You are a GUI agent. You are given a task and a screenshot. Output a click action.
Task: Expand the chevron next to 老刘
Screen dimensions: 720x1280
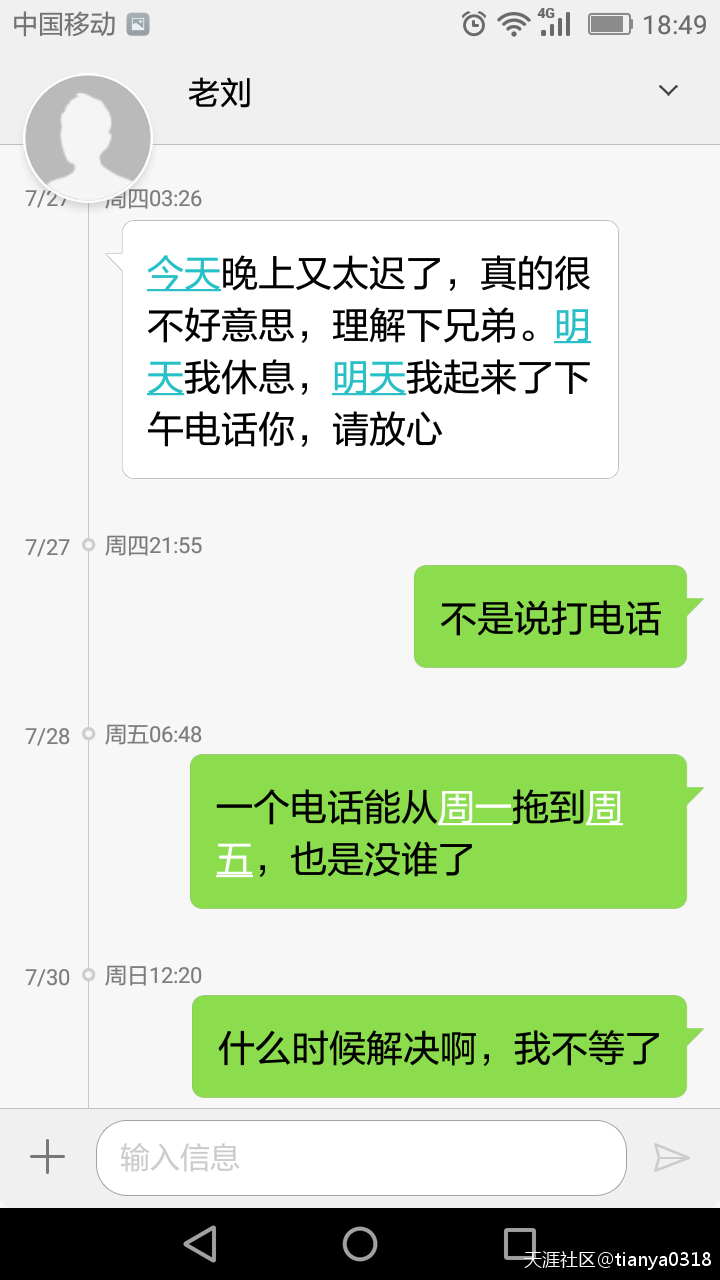pyautogui.click(x=667, y=90)
